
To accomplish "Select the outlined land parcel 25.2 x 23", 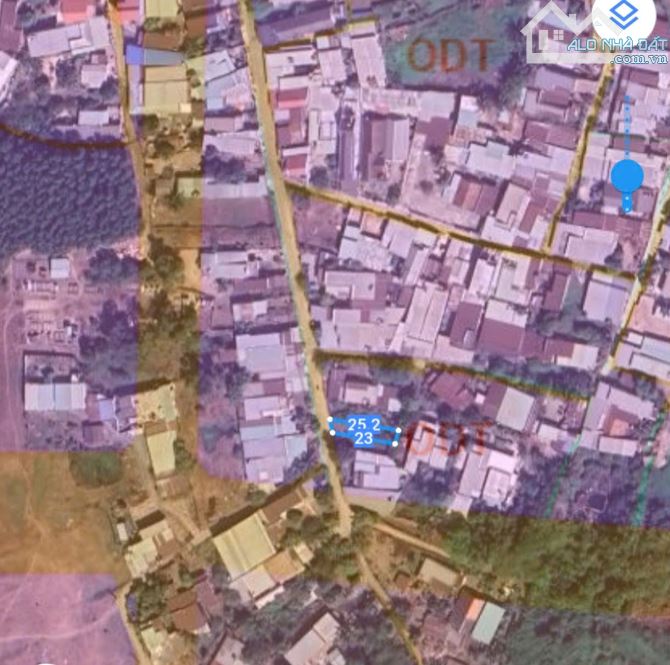I will tap(365, 431).
